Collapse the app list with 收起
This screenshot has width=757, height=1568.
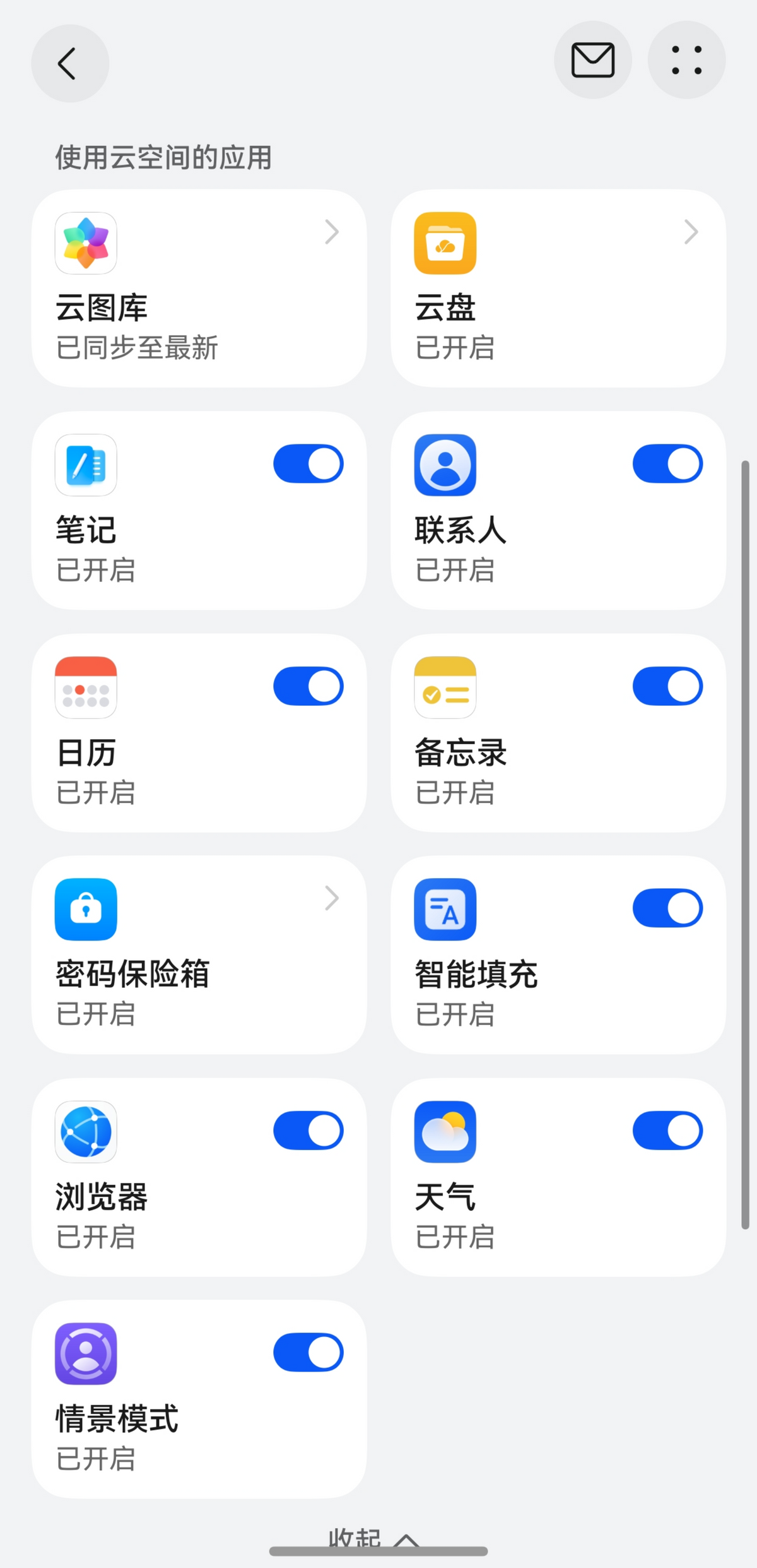[372, 1538]
